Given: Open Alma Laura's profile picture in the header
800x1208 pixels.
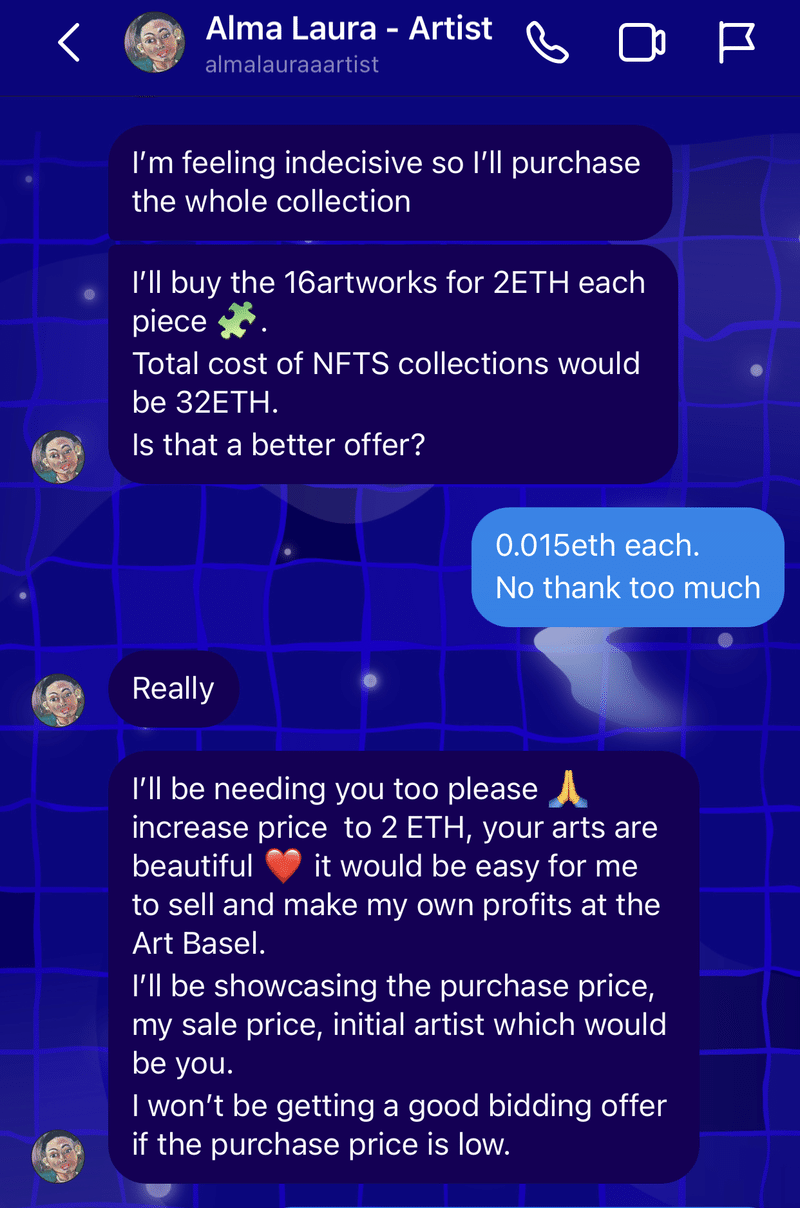Looking at the screenshot, I should tap(154, 44).
